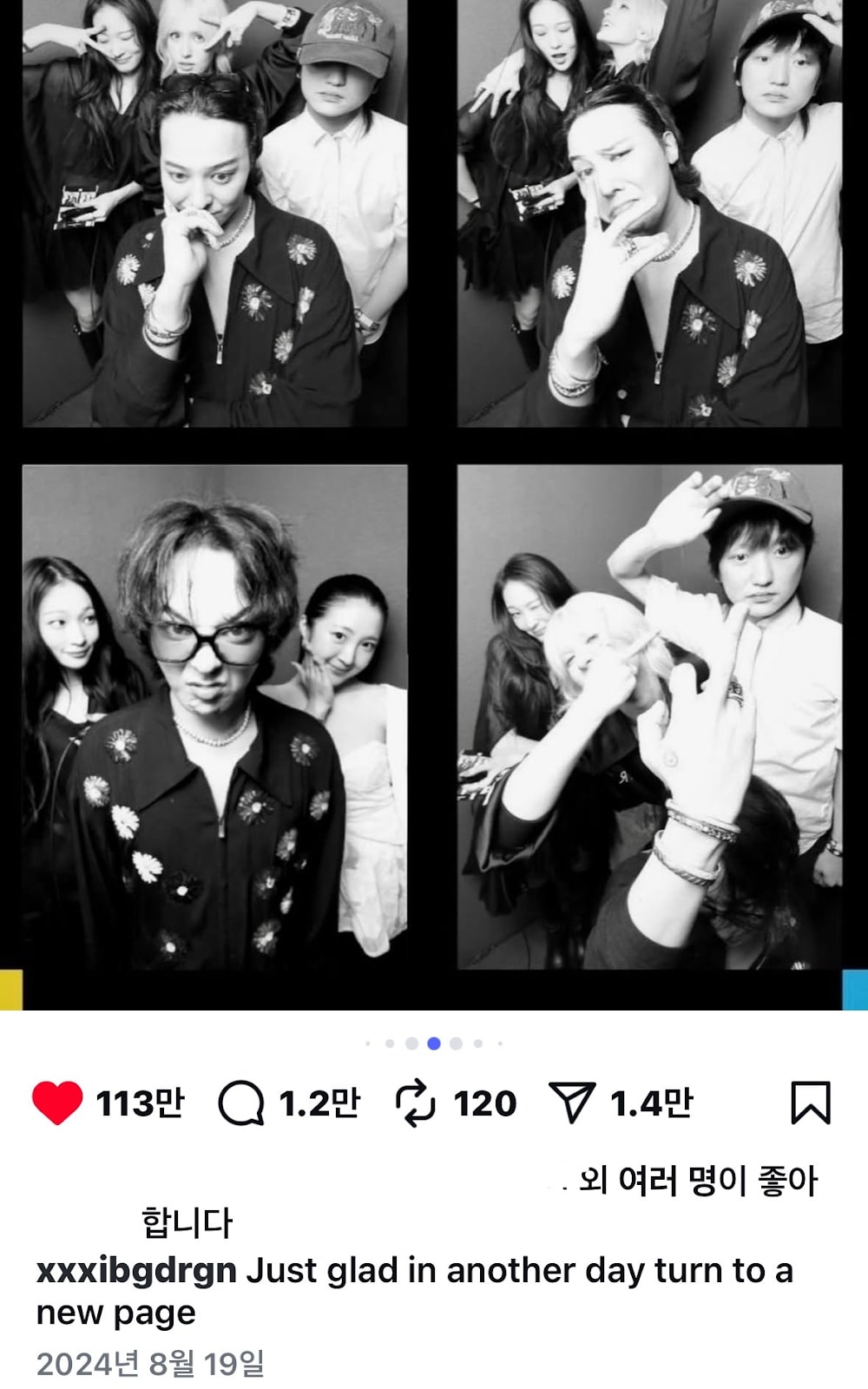Bookmark this post

811,1103
